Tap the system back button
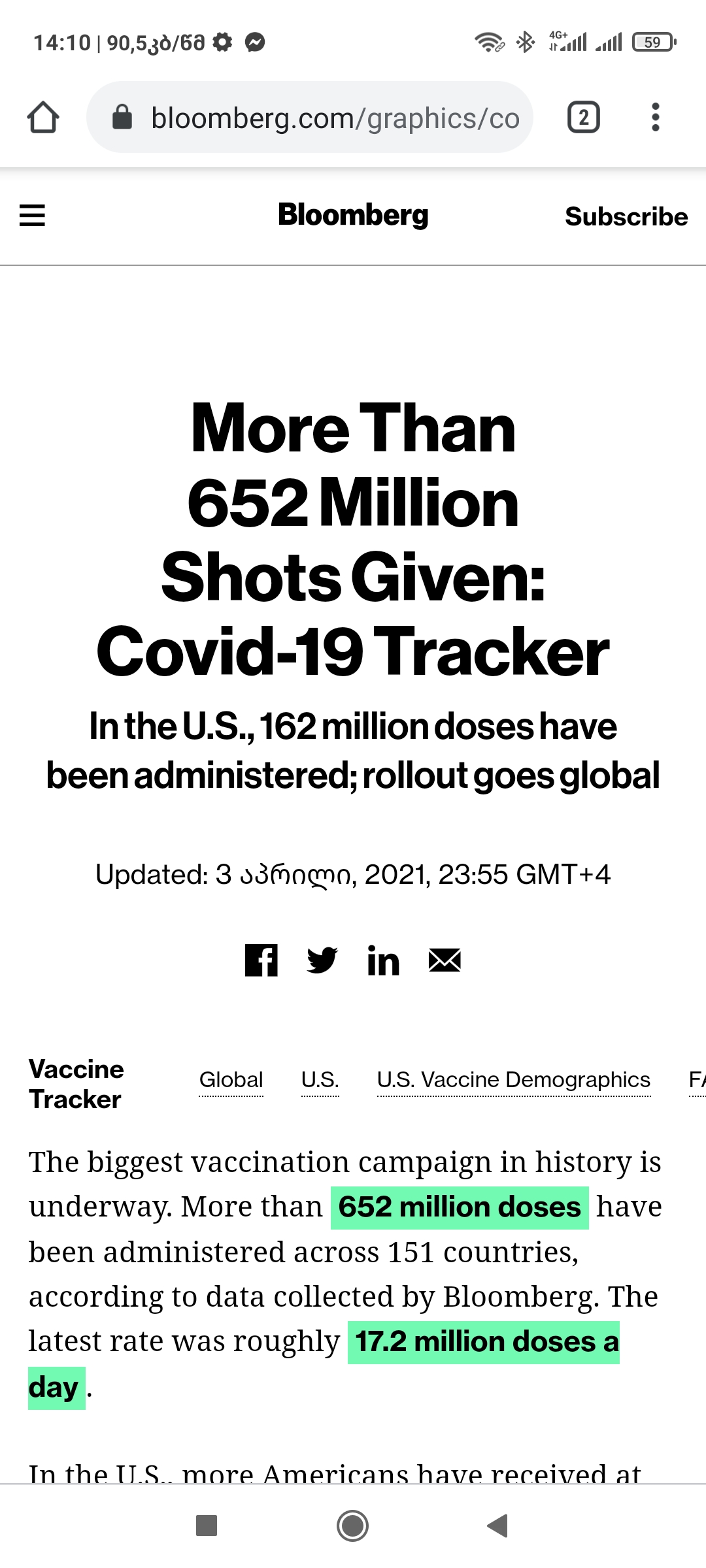Screen dimensions: 706x1568 [498, 1526]
